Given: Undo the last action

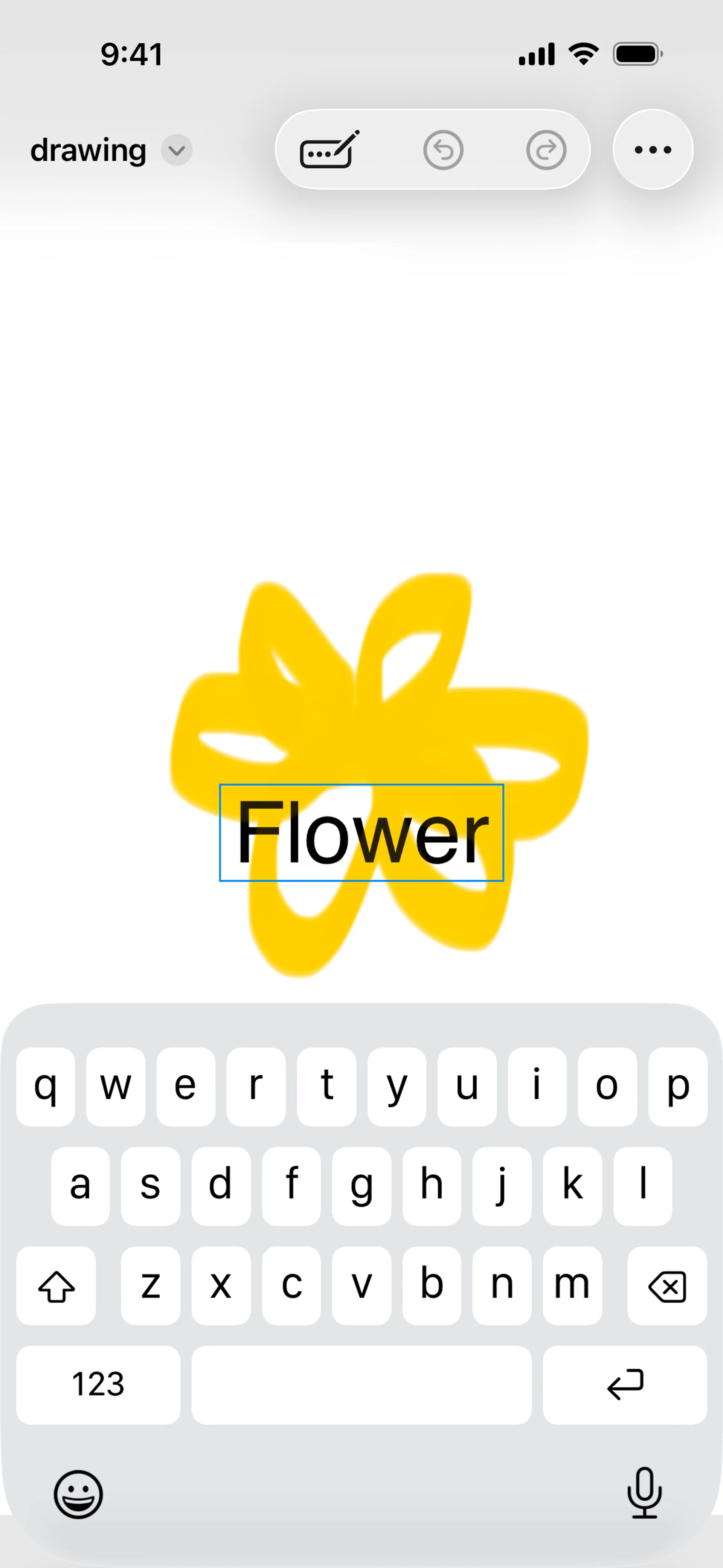Looking at the screenshot, I should click(x=443, y=150).
